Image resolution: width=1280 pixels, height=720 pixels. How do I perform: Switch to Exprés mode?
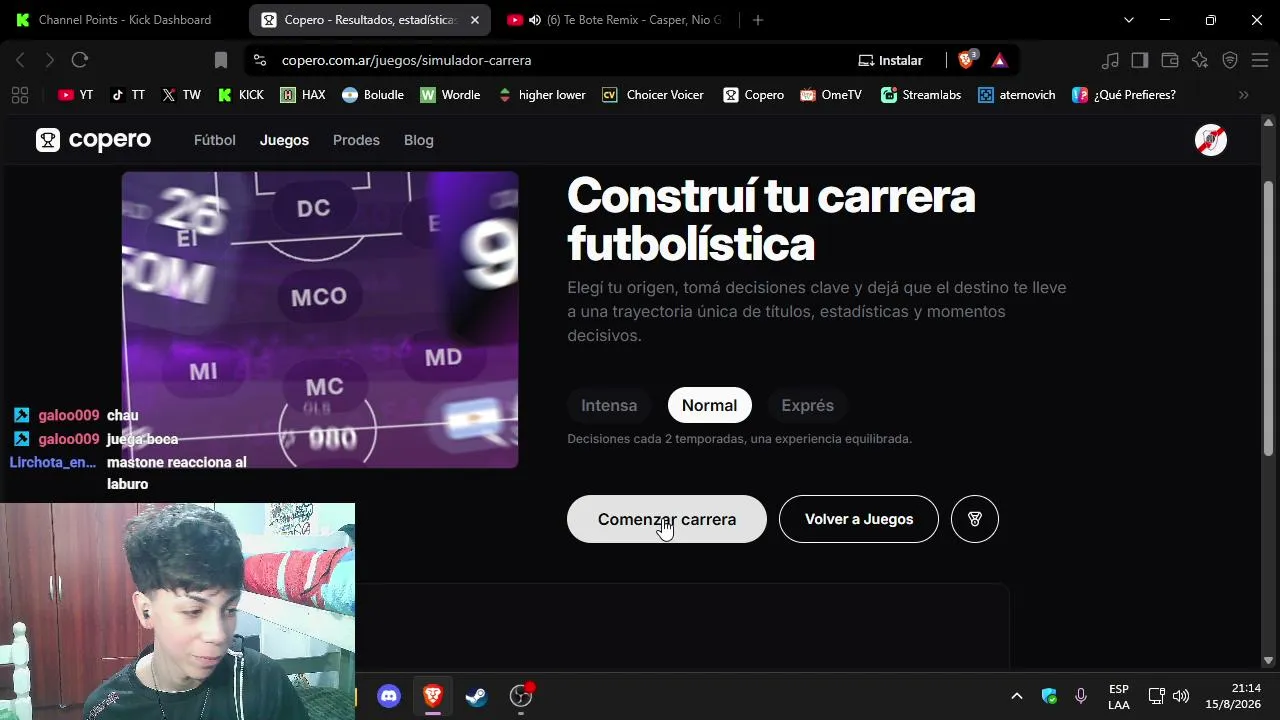(807, 405)
